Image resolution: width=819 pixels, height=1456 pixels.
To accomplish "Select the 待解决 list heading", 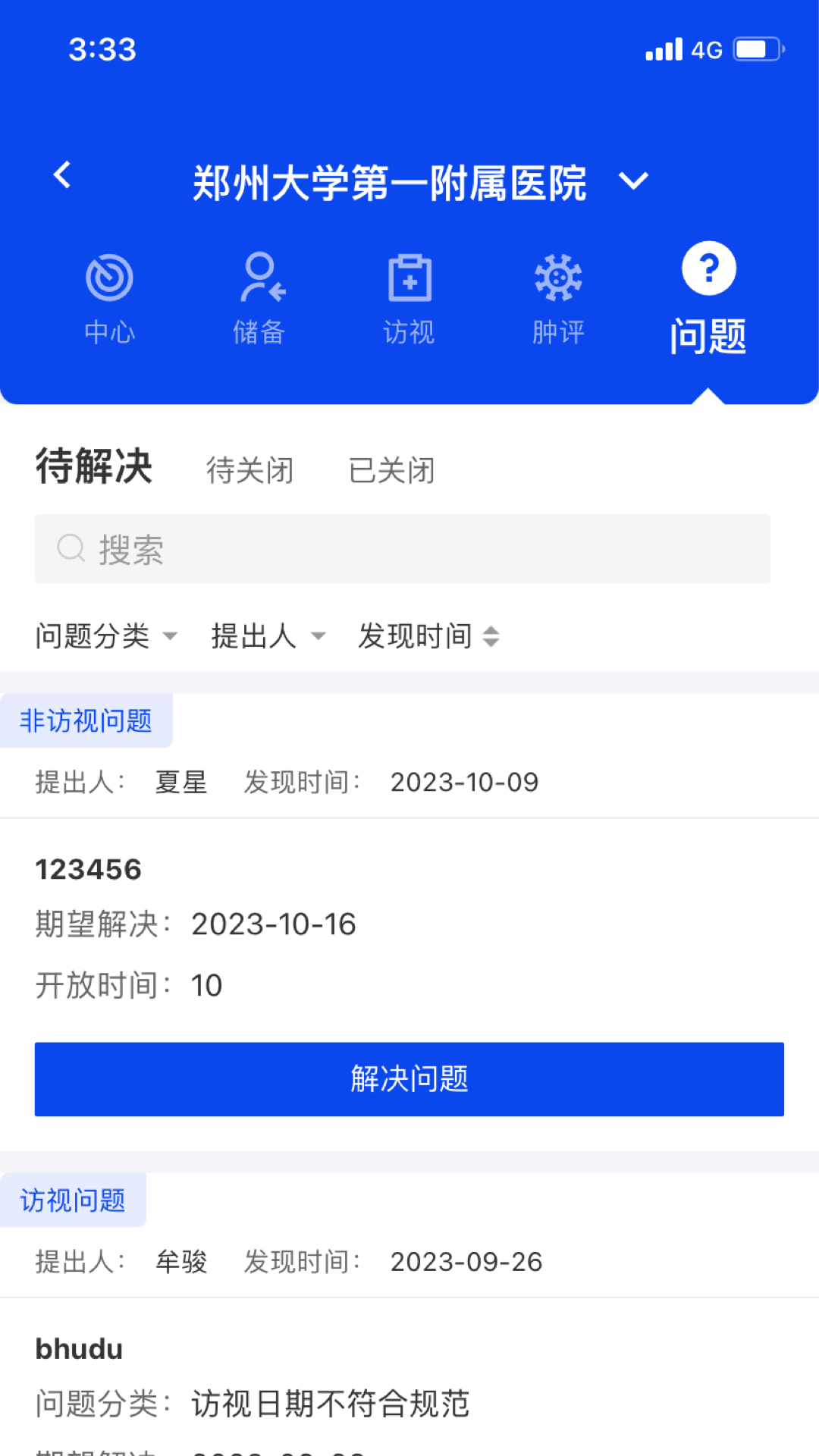I will coord(93,467).
